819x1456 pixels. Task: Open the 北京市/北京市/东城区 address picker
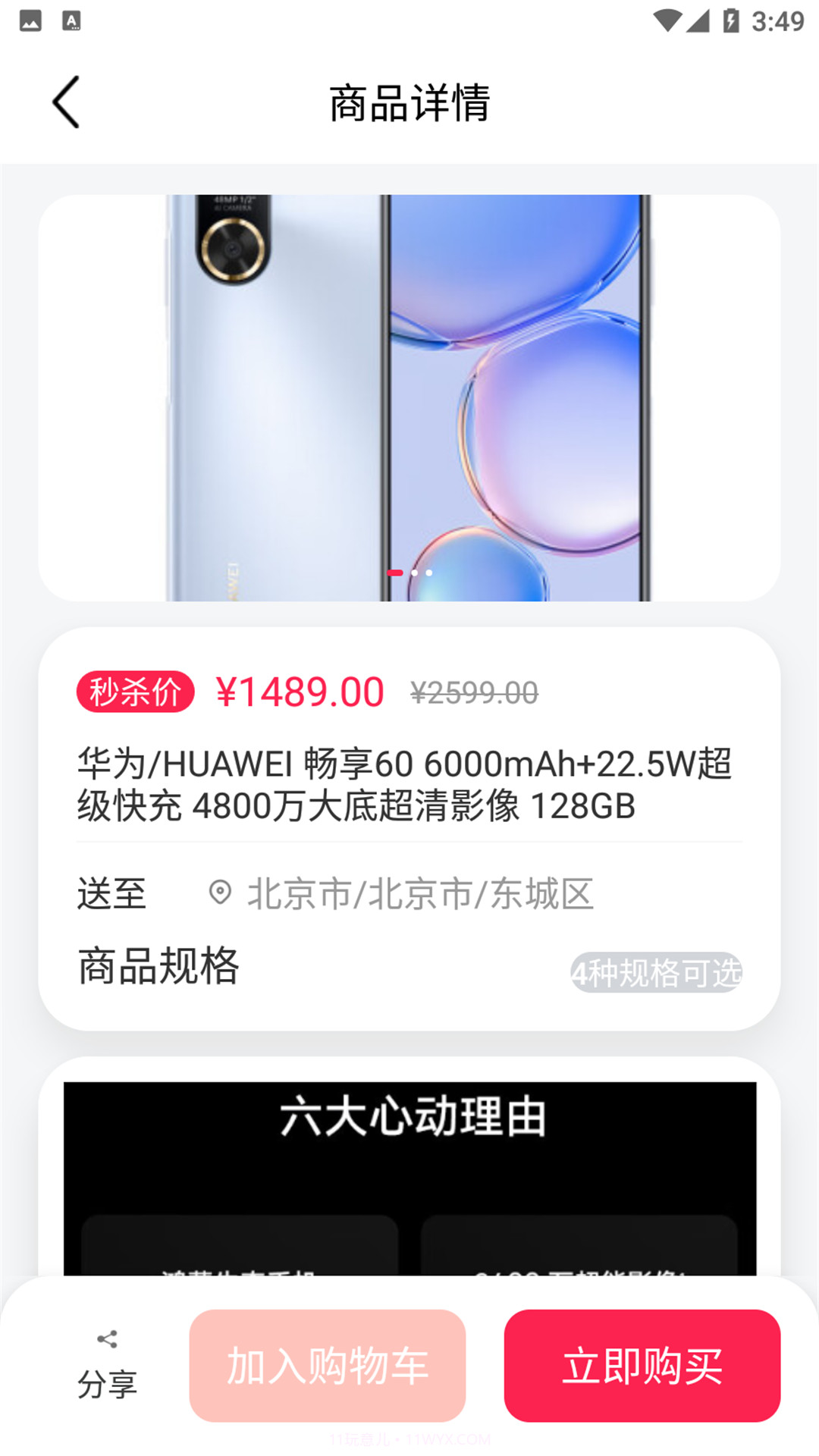[x=420, y=893]
